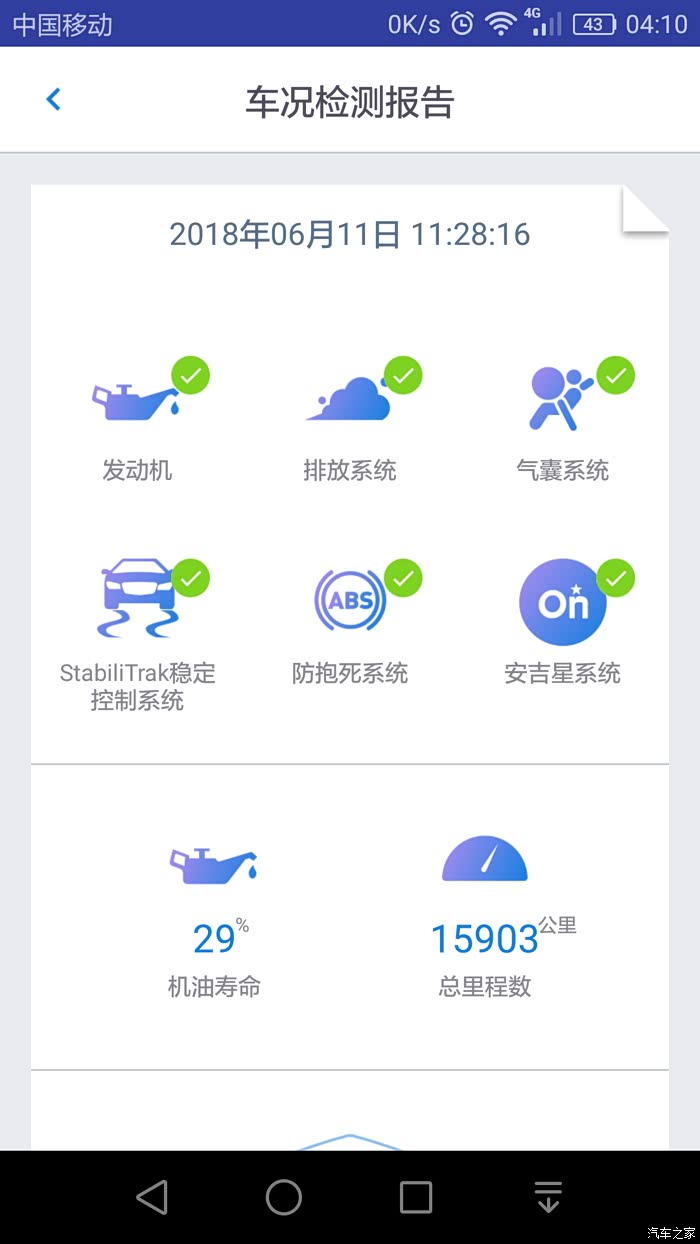This screenshot has height=1244, width=700.
Task: Go back from the vehicle condition report
Action: [54, 100]
